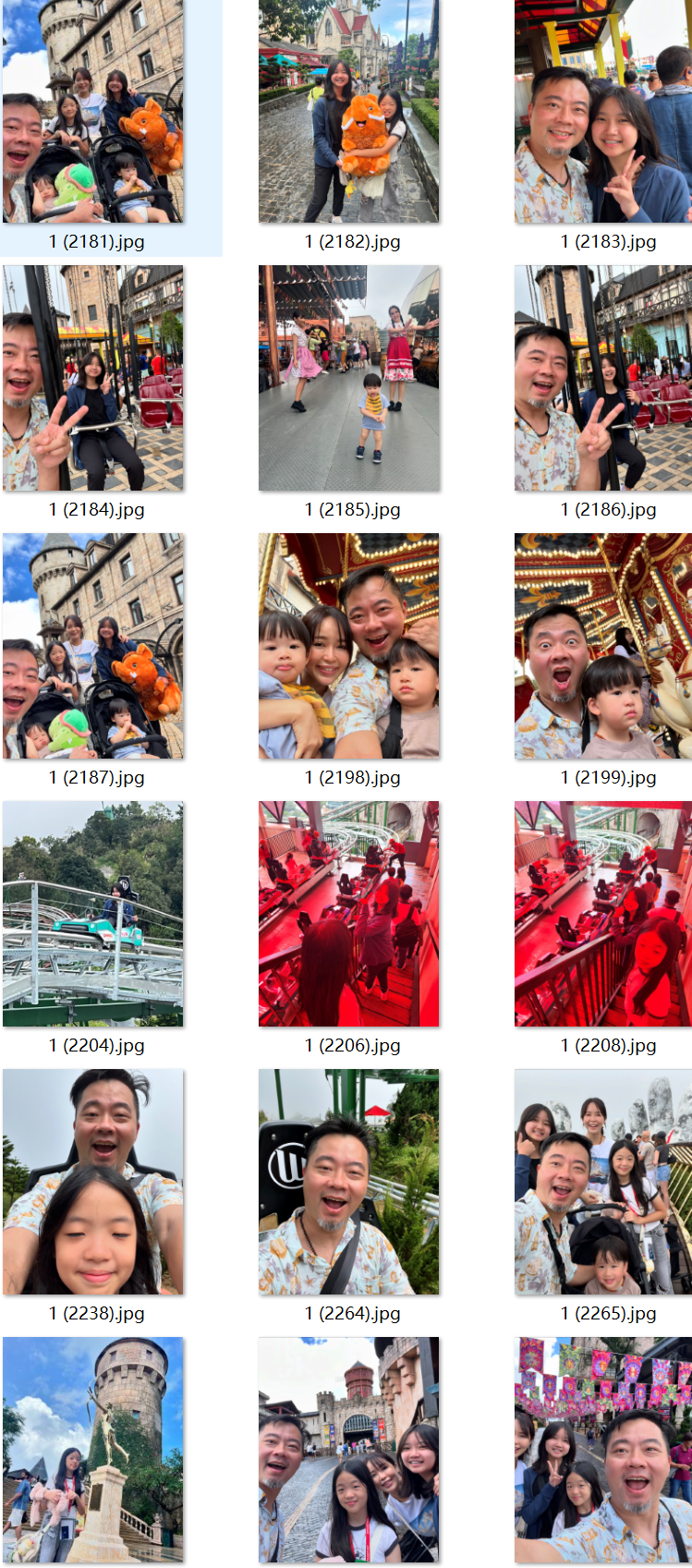Image resolution: width=692 pixels, height=1568 pixels.
Task: Tap the picture 1 (2265).jpg
Action: pyautogui.click(x=603, y=1183)
